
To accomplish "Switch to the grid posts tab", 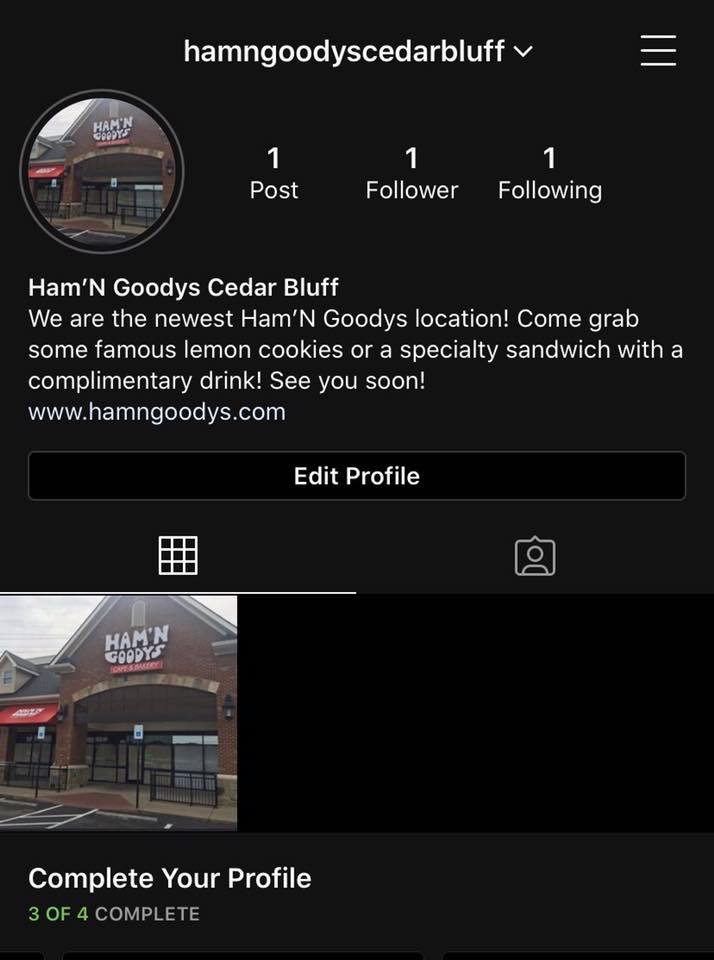I will point(178,555).
